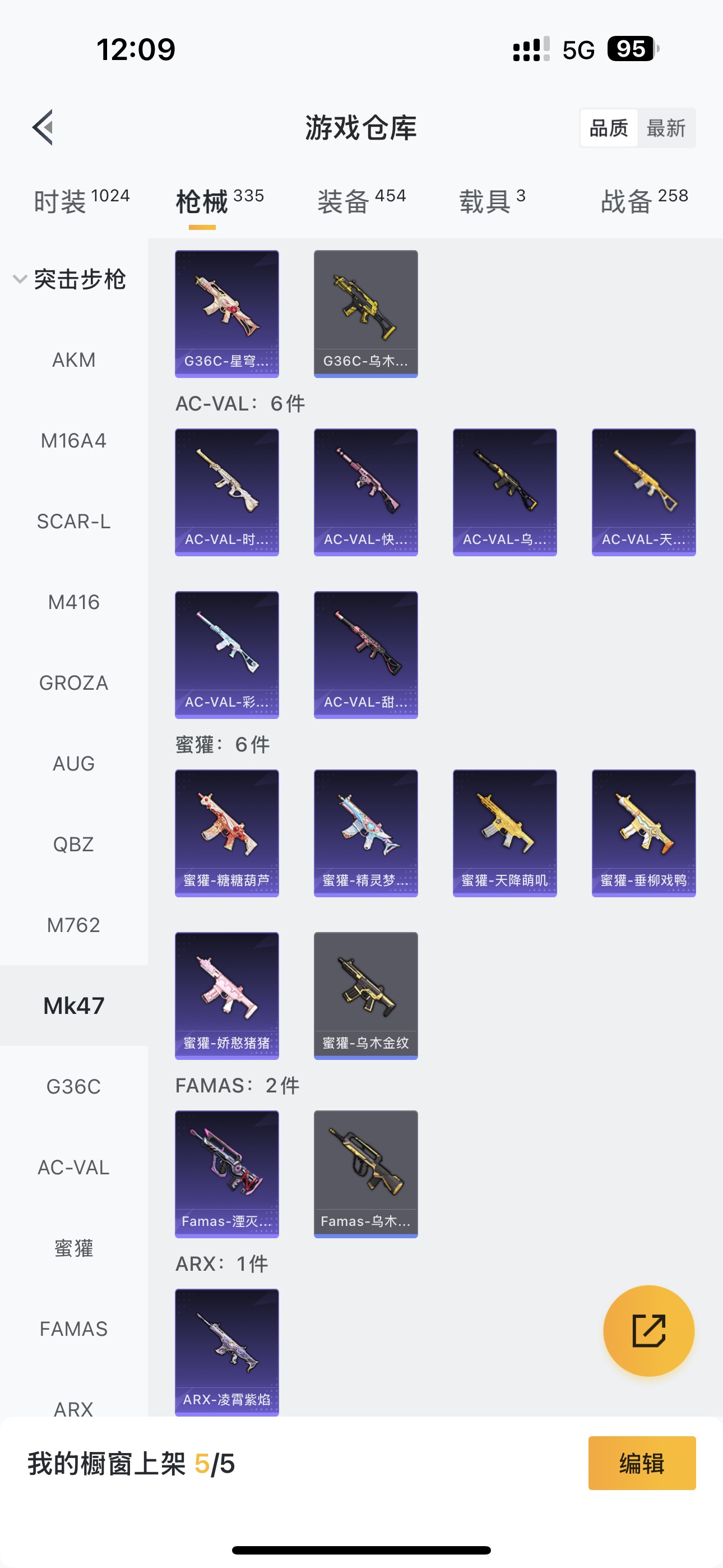
Task: Open the 蜜獾-垂柳戏鸭 skin
Action: tap(643, 833)
